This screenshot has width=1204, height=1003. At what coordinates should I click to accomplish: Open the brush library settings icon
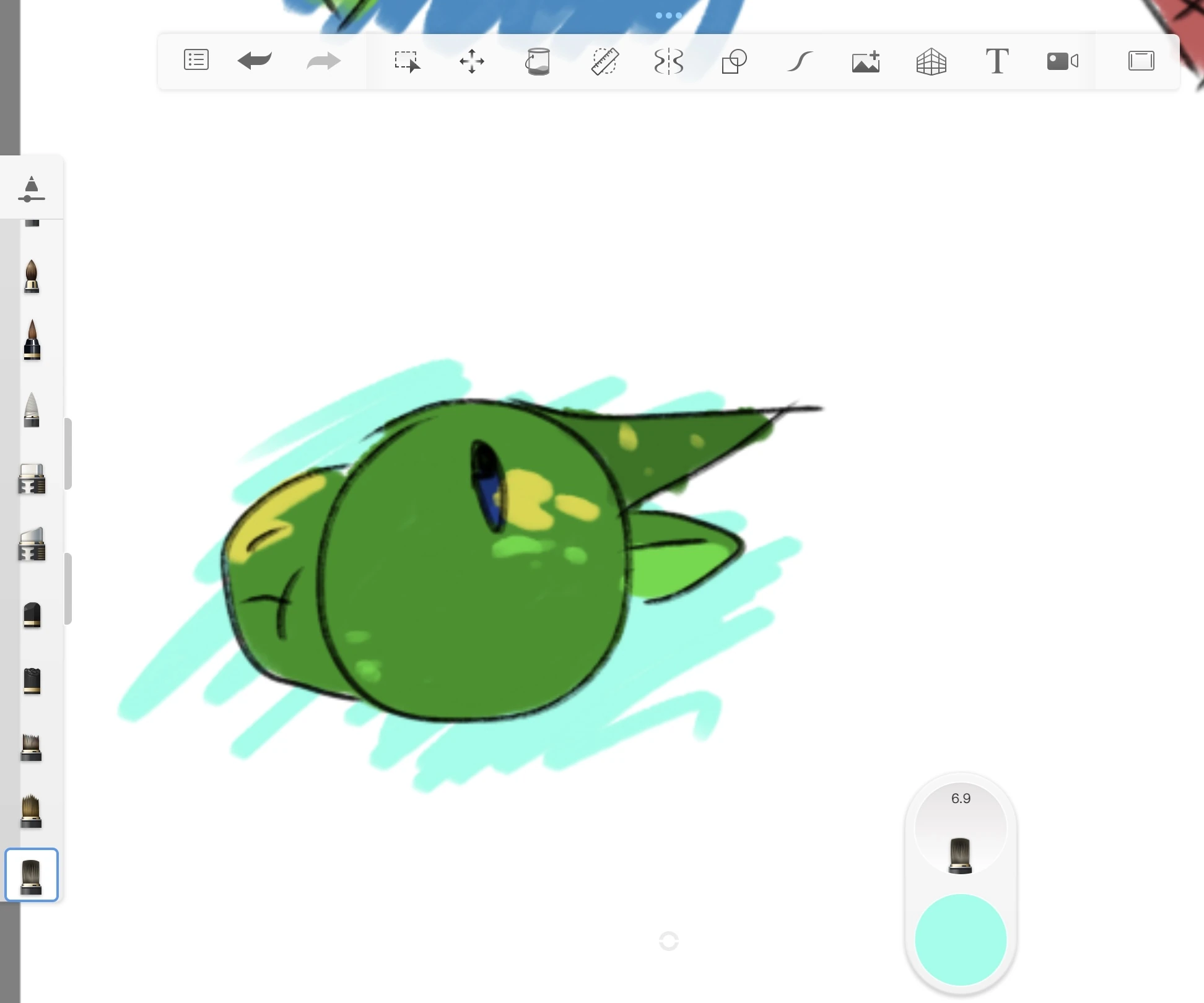pos(32,189)
